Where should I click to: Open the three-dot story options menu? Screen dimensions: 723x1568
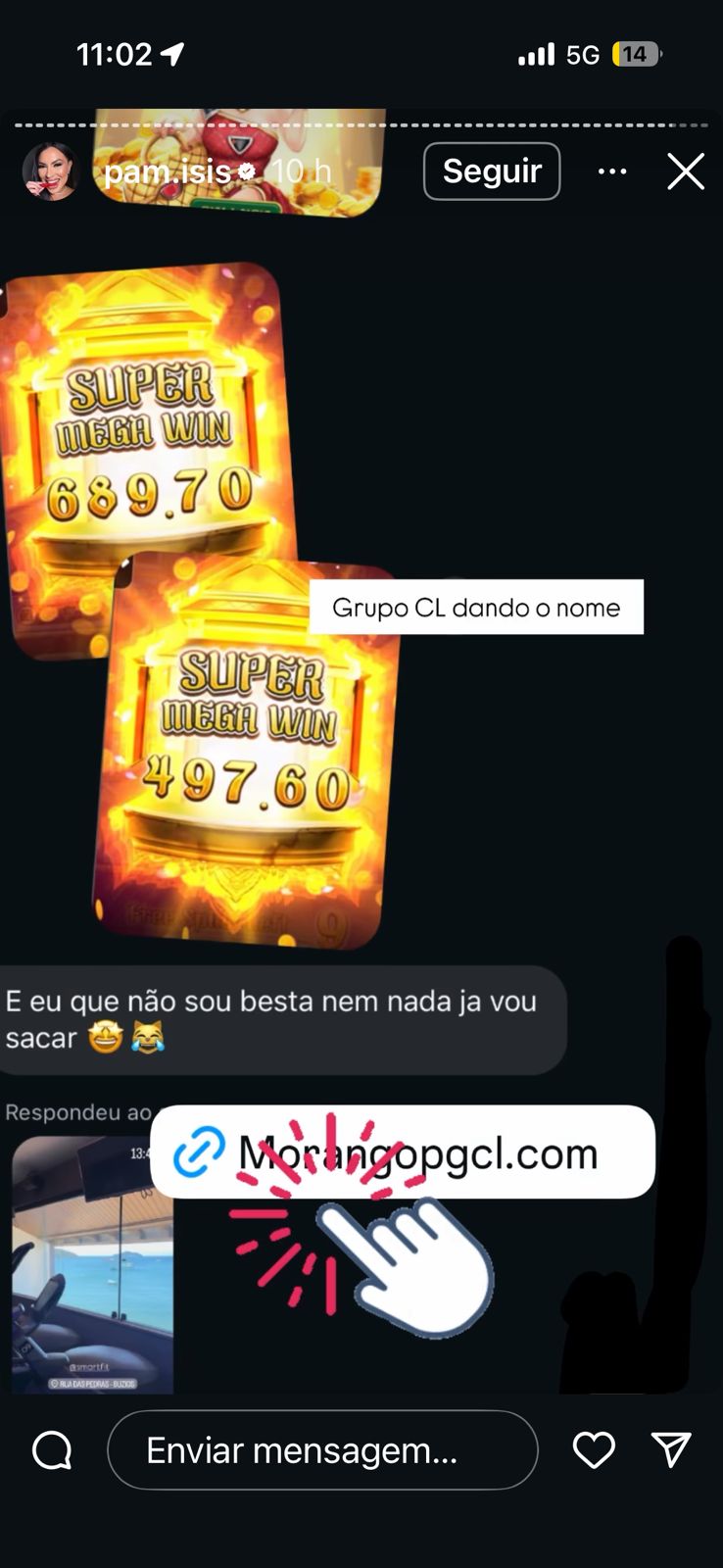(612, 171)
